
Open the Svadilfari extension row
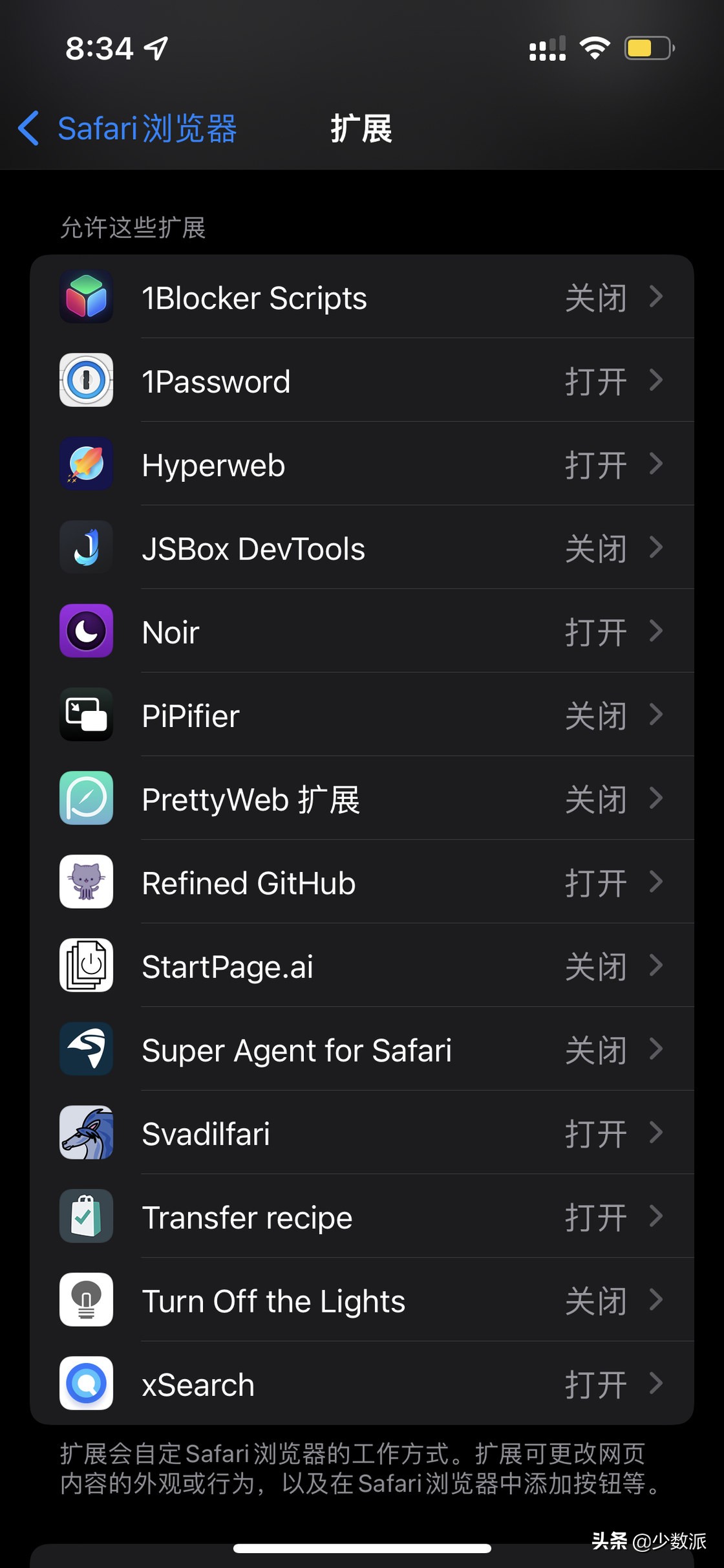(x=362, y=1132)
